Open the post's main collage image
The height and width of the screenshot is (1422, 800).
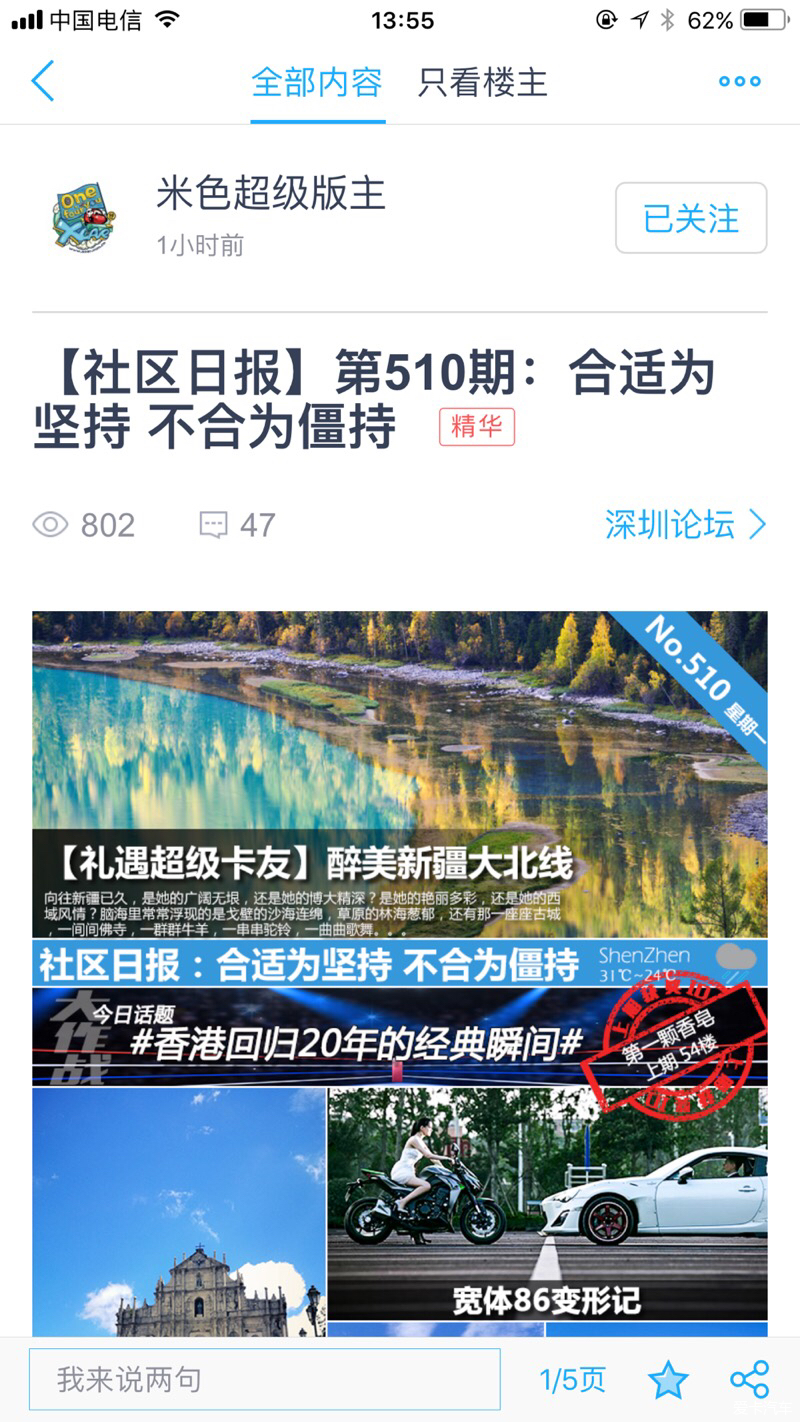click(x=400, y=970)
